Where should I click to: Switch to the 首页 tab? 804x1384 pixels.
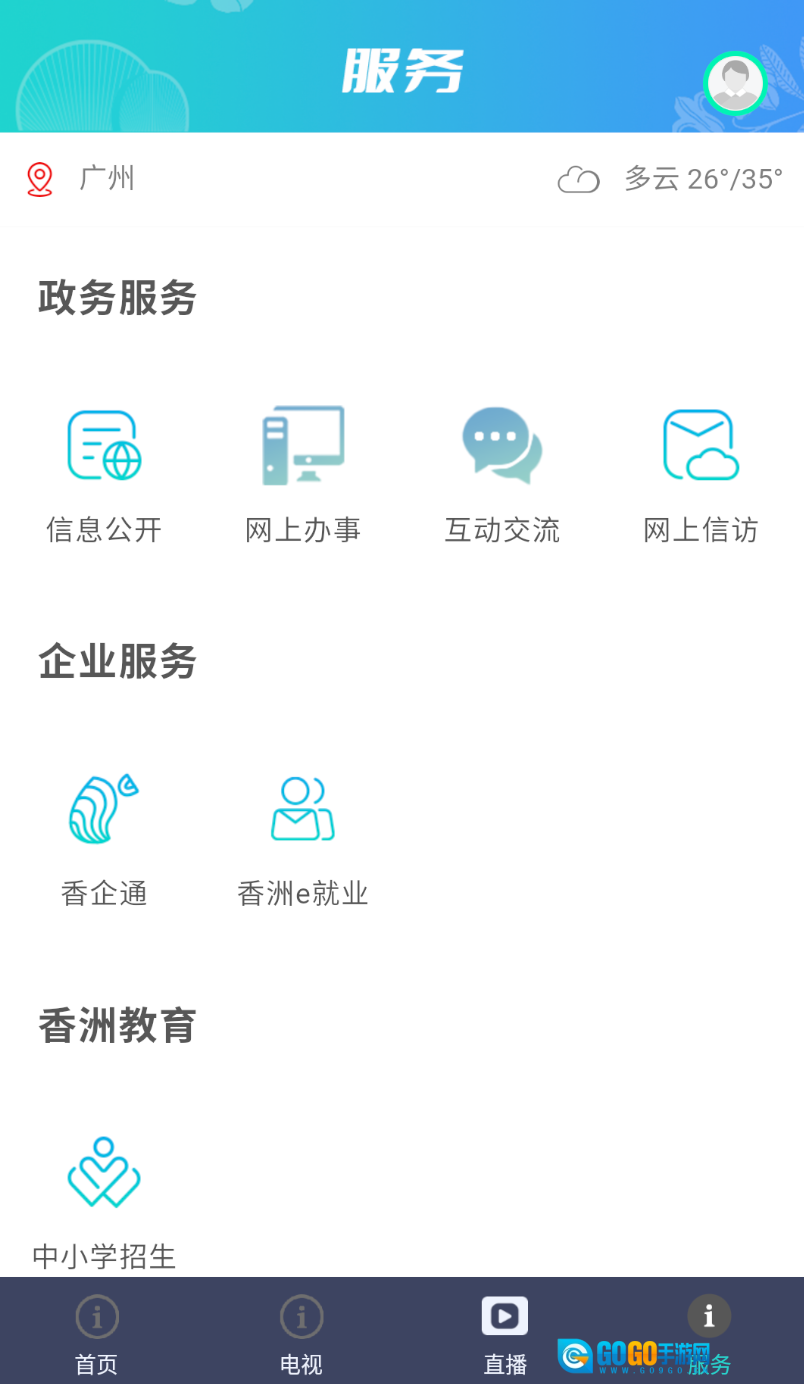coord(97,1332)
